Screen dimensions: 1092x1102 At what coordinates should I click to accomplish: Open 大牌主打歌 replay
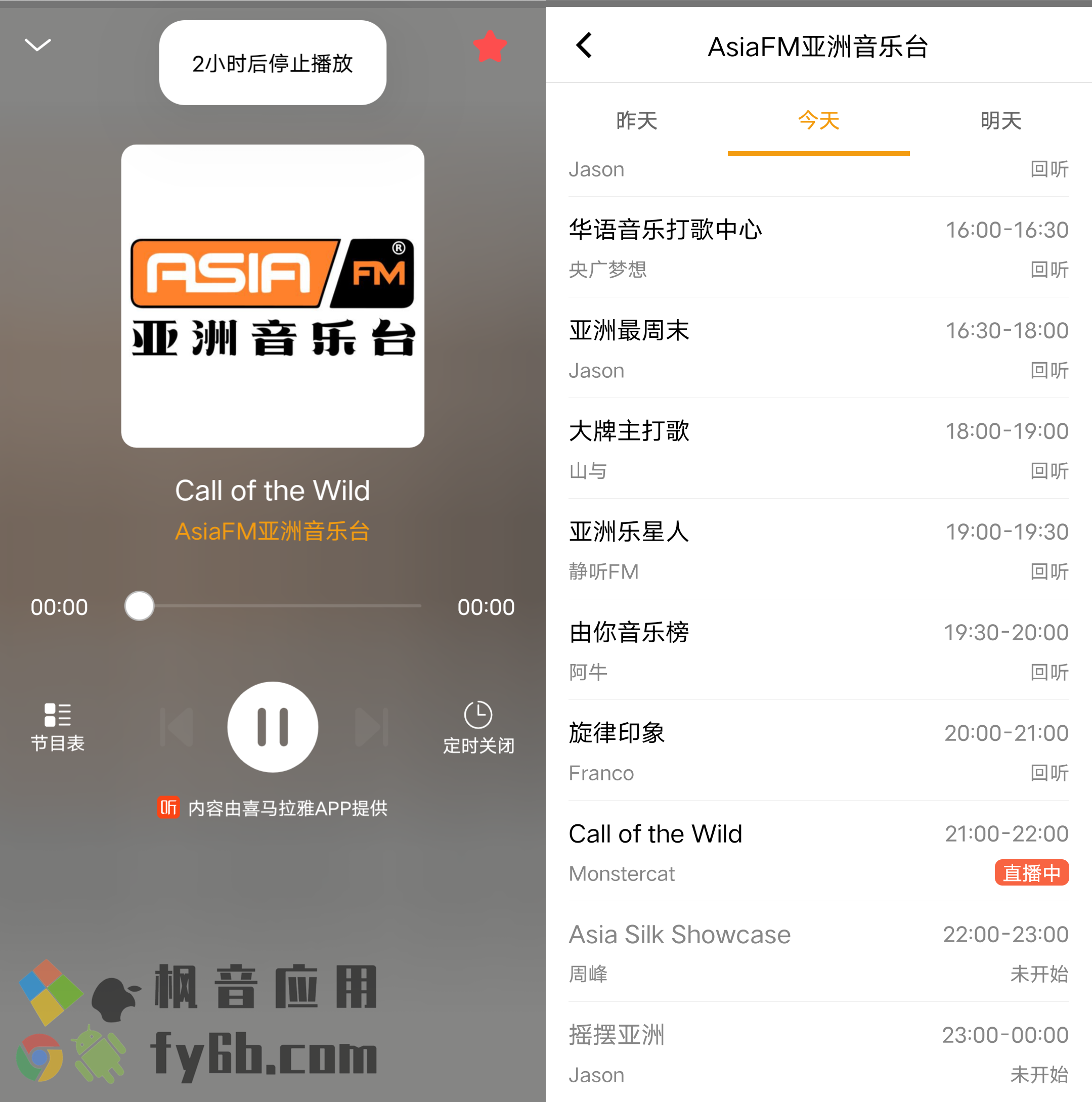[x=1049, y=471]
